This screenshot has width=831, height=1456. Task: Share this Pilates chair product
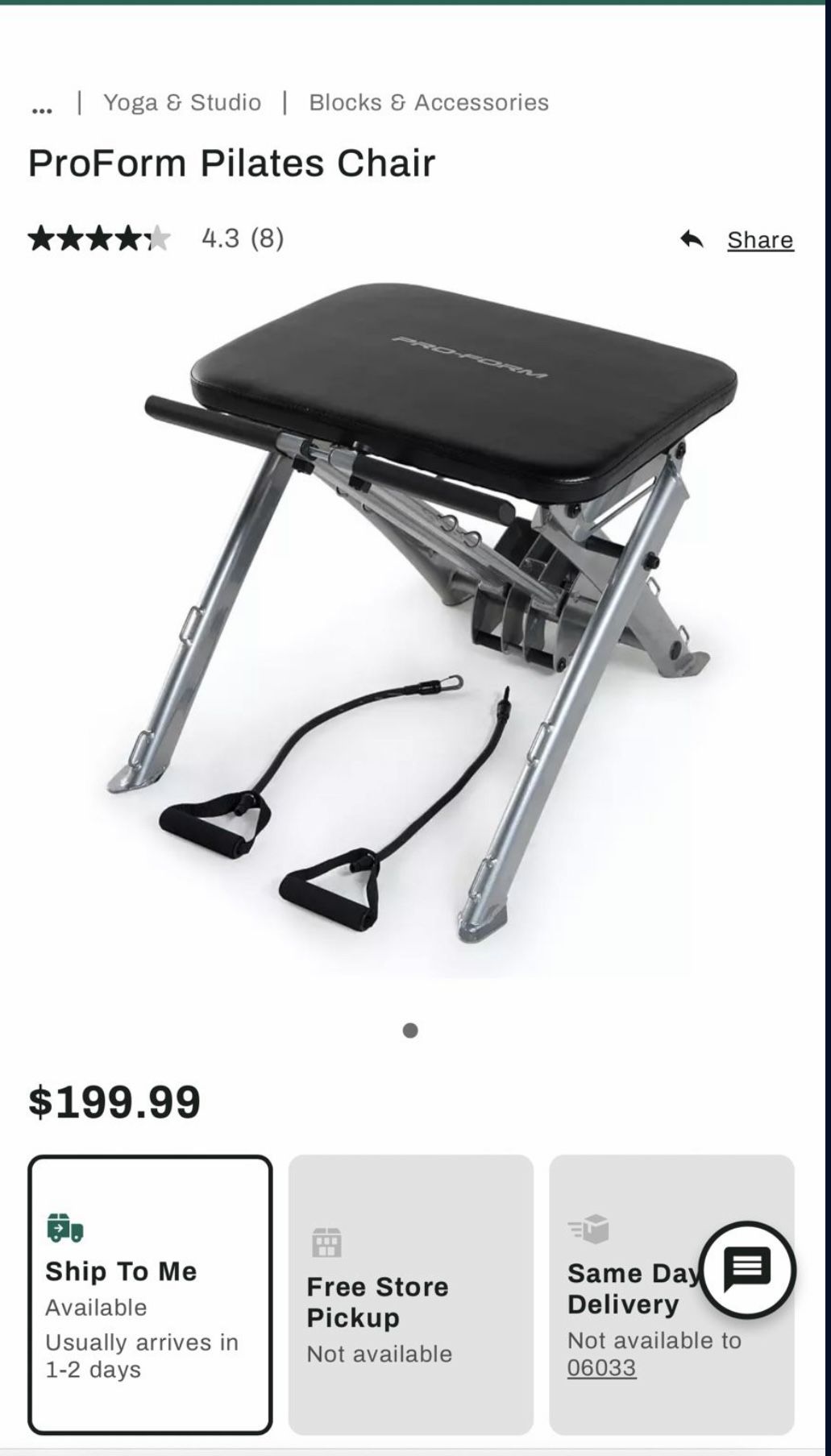(x=737, y=239)
